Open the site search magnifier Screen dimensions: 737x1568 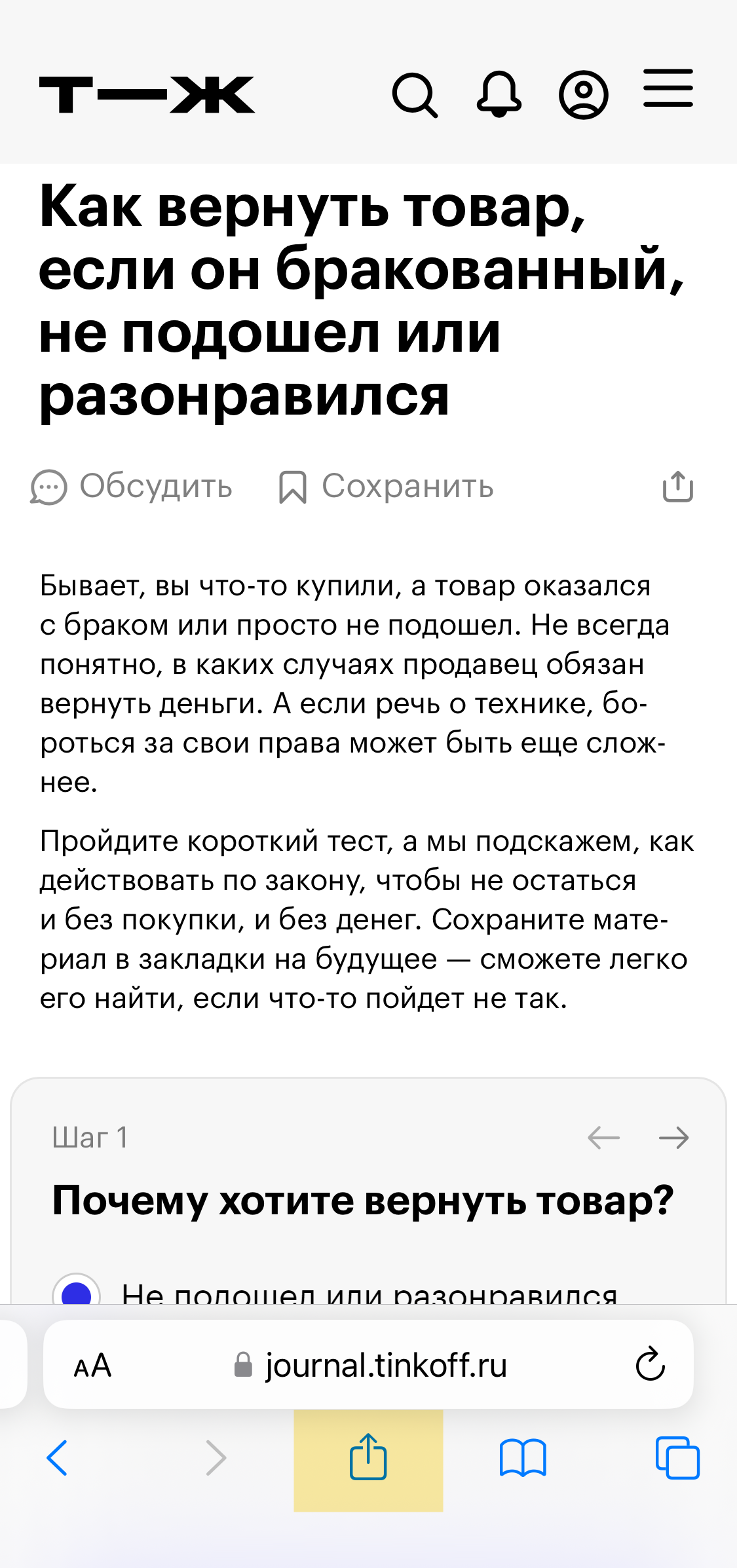click(x=414, y=96)
